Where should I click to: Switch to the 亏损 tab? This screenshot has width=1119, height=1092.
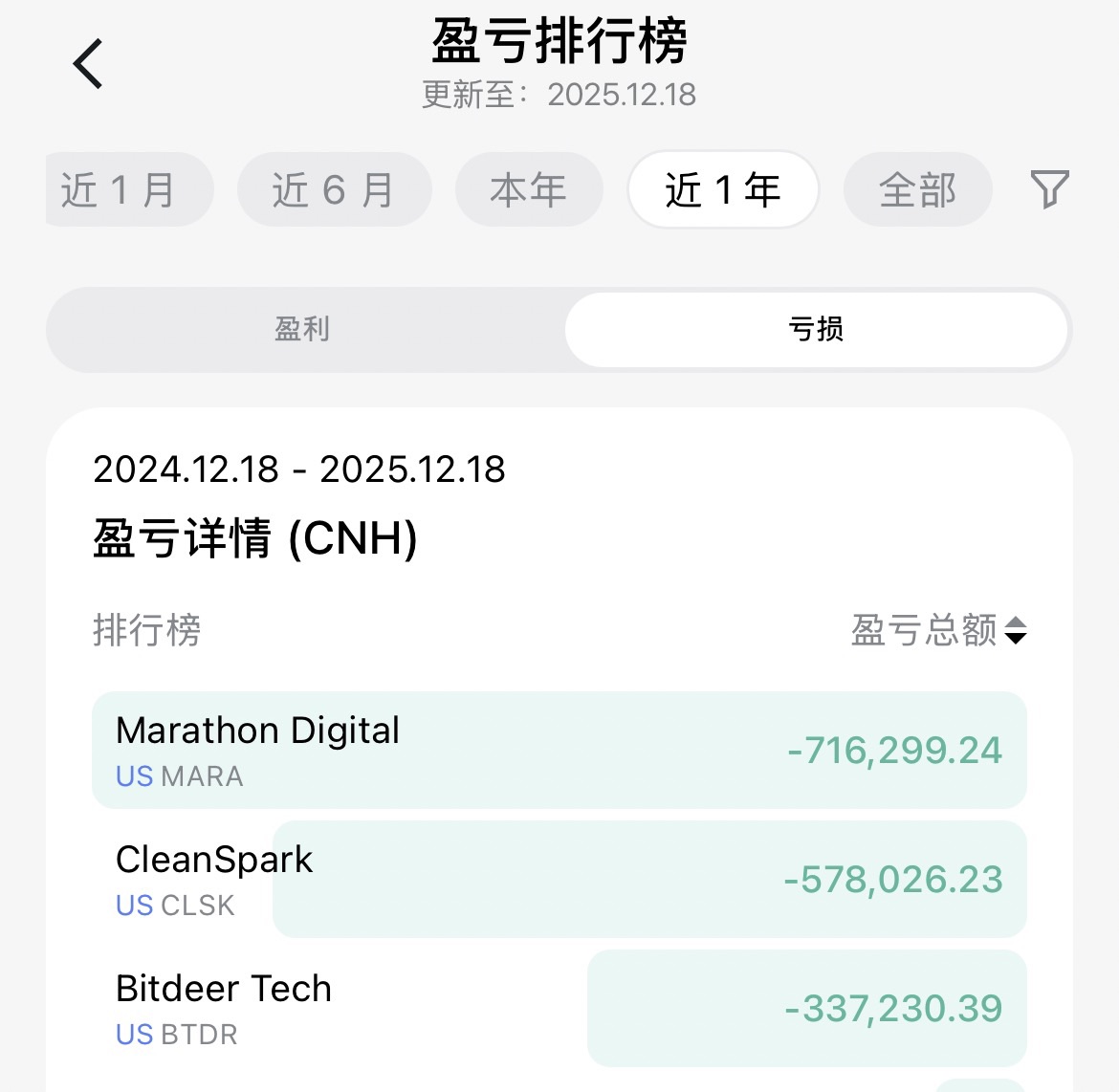(816, 330)
